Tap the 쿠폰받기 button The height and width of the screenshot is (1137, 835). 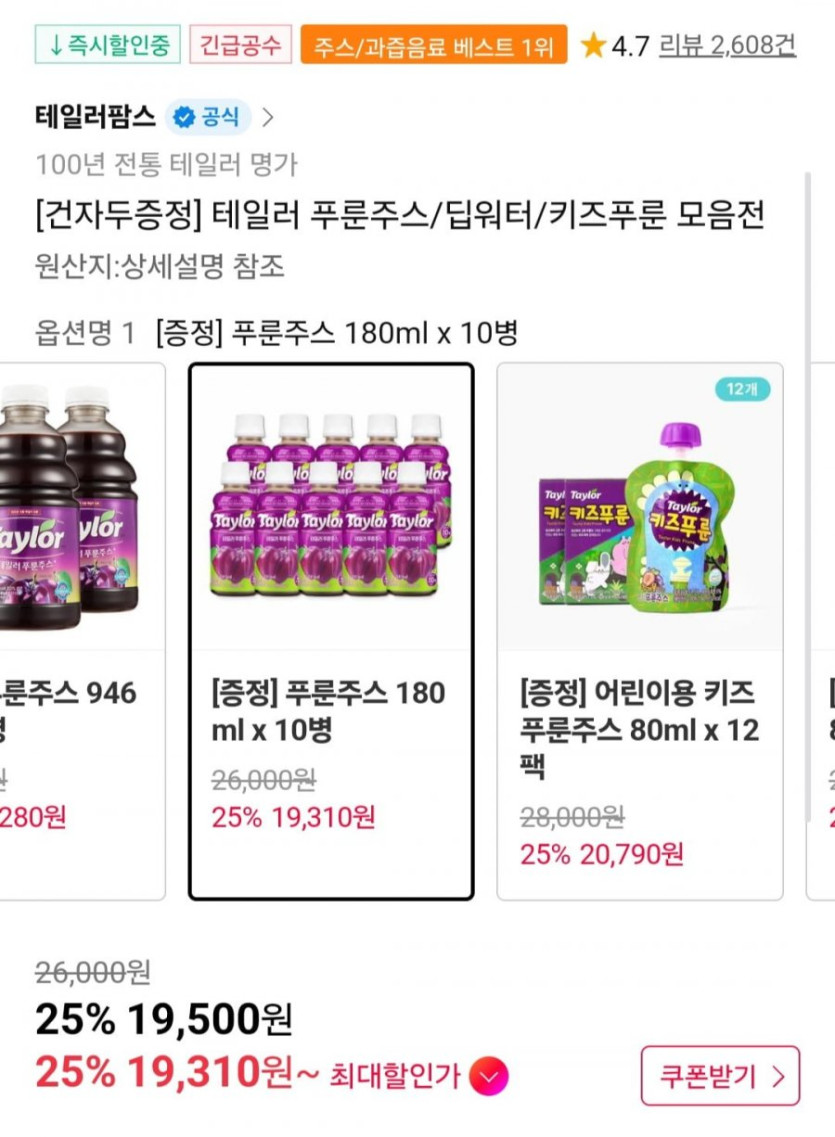pyautogui.click(x=720, y=1076)
